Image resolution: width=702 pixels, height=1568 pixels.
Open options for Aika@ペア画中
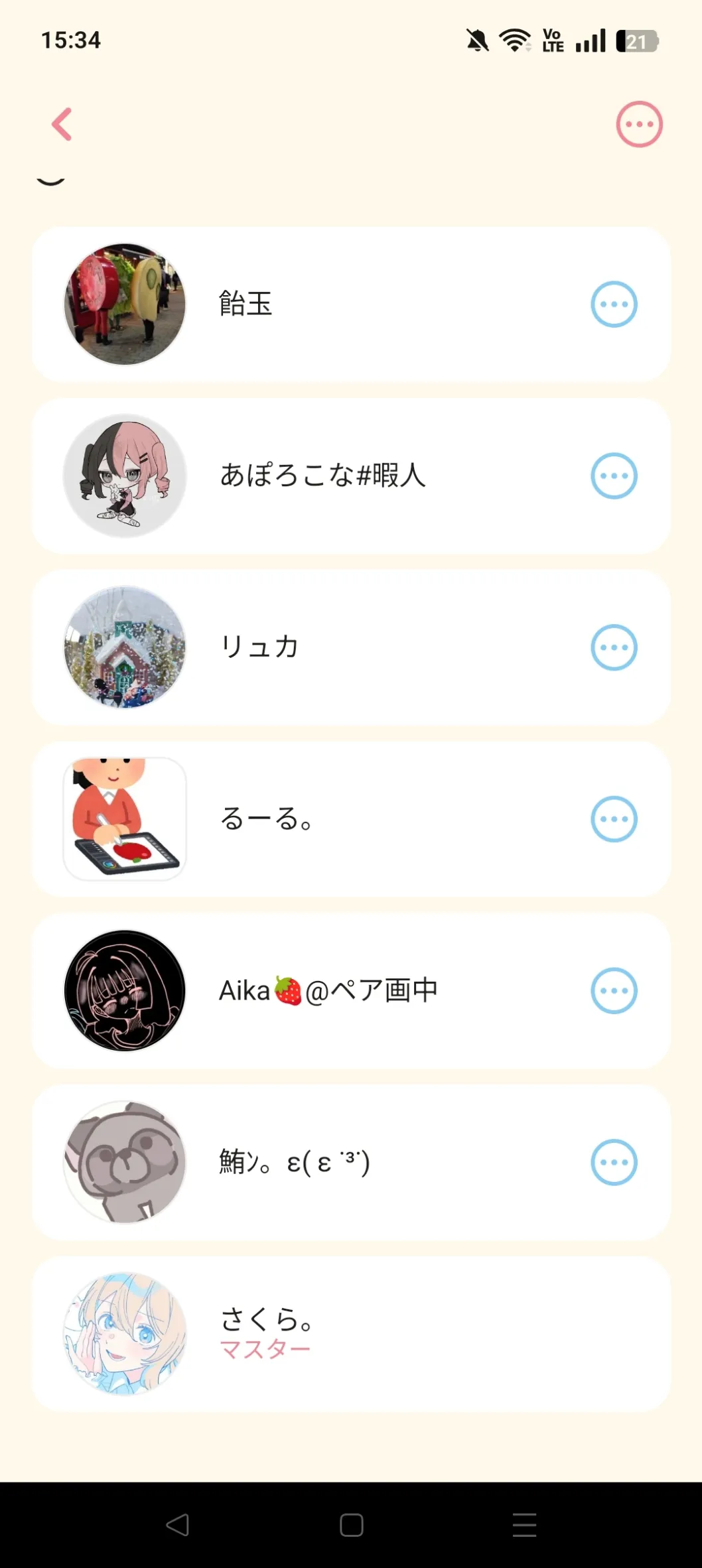coord(614,991)
